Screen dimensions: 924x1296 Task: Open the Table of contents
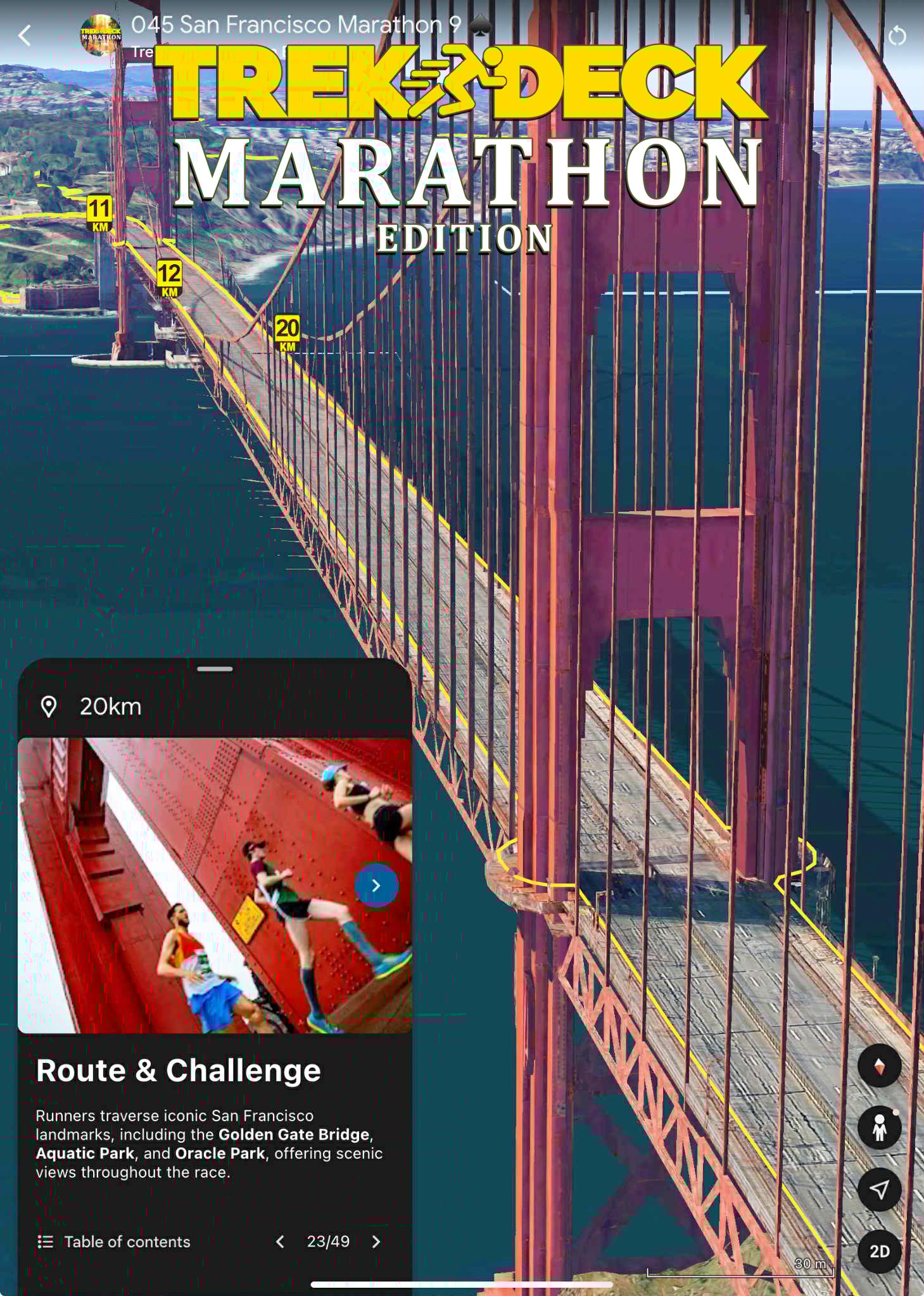tap(114, 1242)
